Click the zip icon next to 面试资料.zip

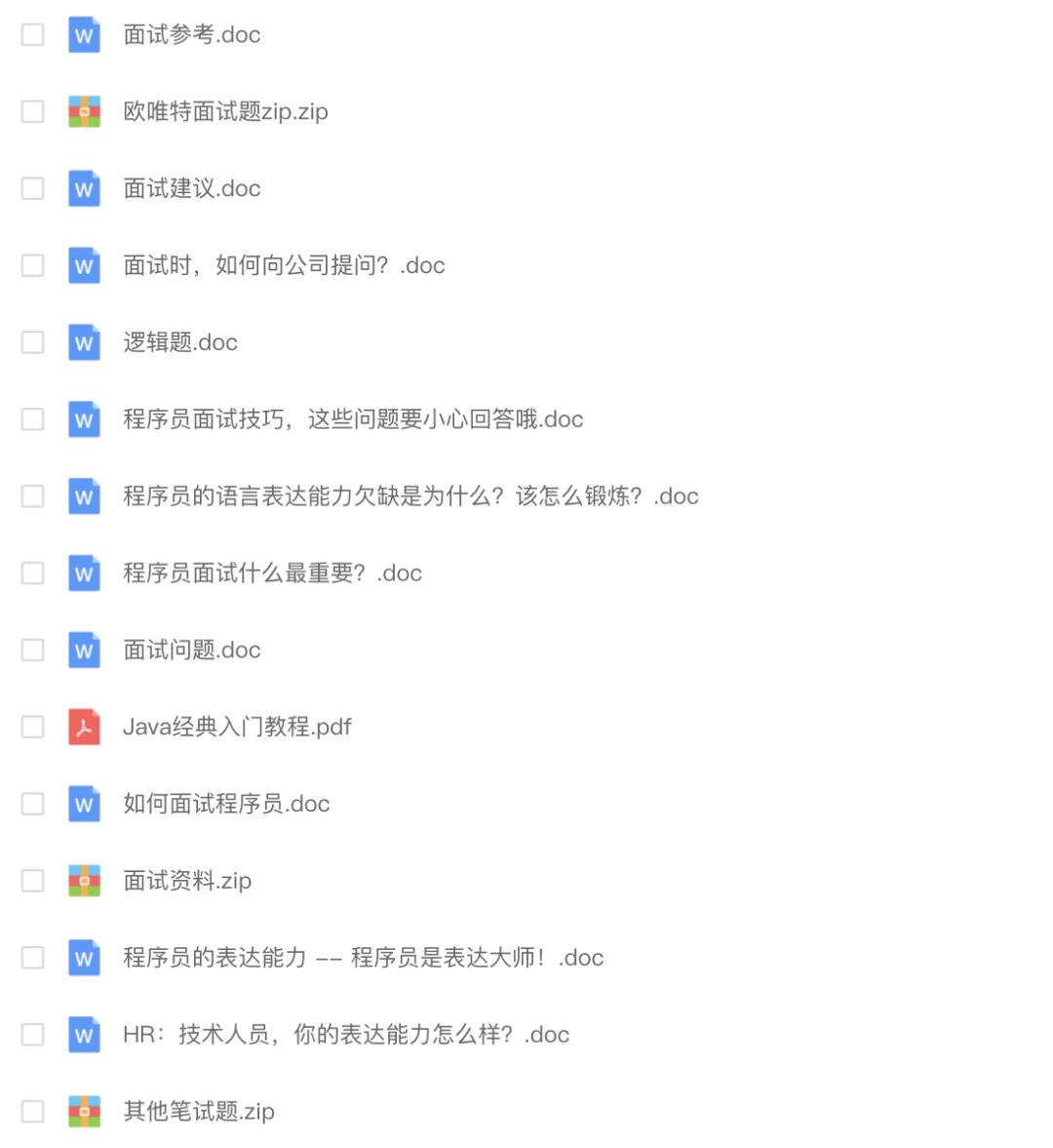pos(83,880)
